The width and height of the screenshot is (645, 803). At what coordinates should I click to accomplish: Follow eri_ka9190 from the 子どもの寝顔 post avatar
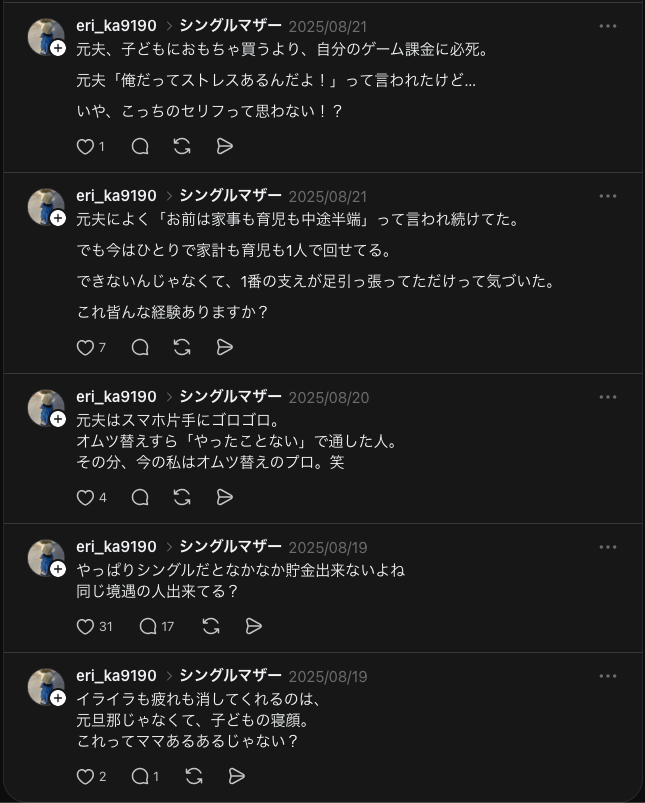[x=59, y=698]
